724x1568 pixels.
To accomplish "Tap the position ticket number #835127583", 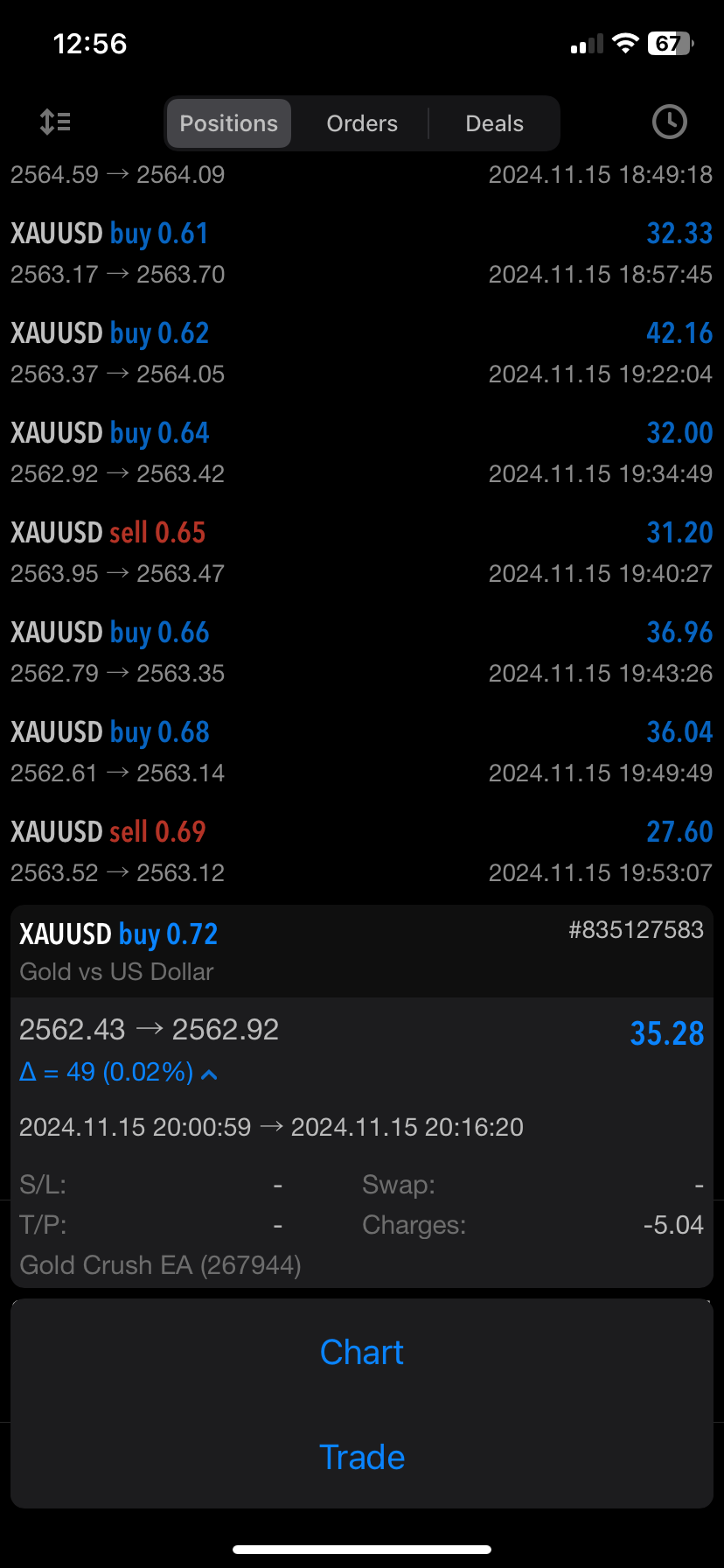I will click(x=636, y=930).
